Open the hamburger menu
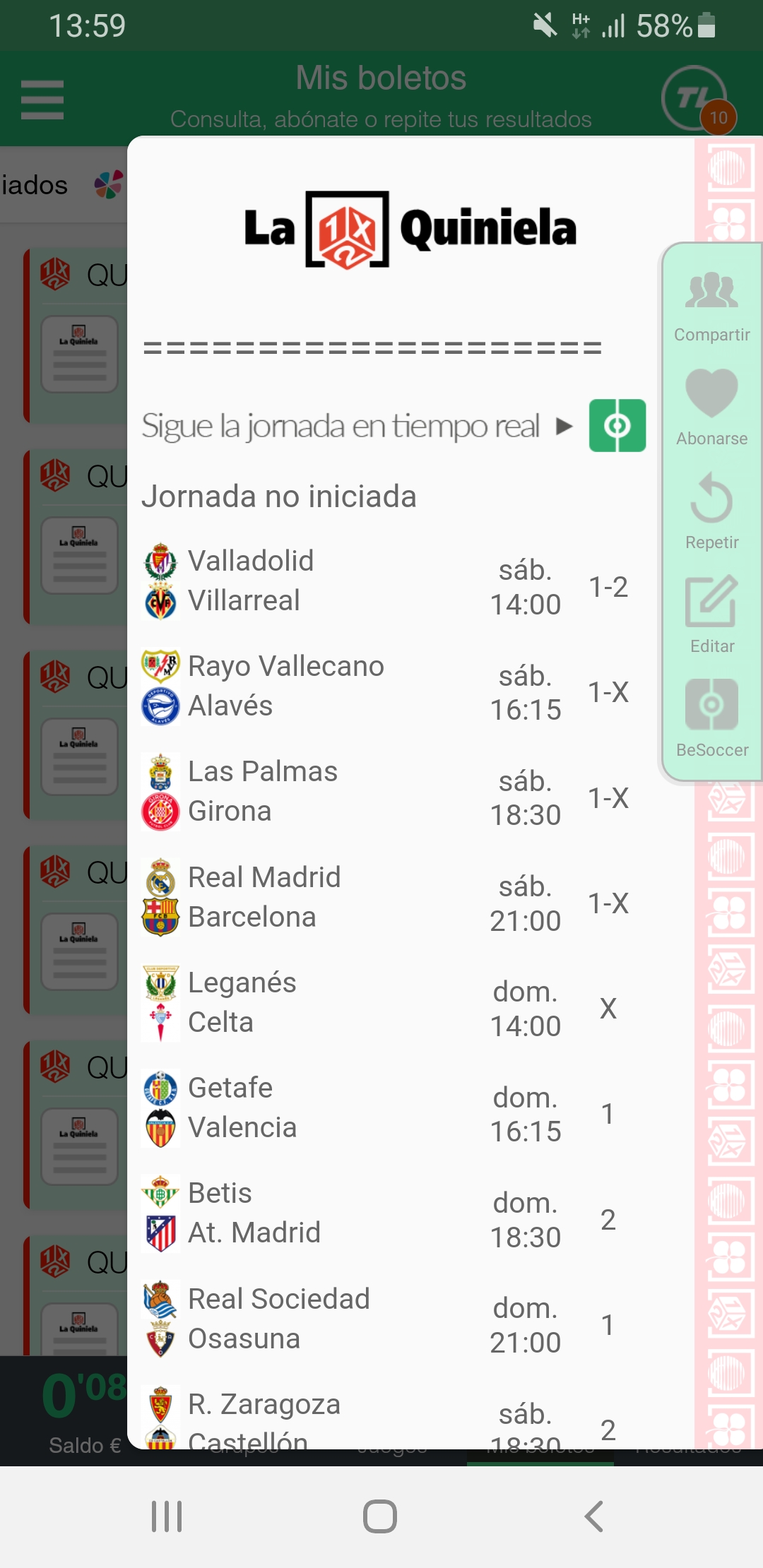The width and height of the screenshot is (763, 1568). (x=42, y=99)
